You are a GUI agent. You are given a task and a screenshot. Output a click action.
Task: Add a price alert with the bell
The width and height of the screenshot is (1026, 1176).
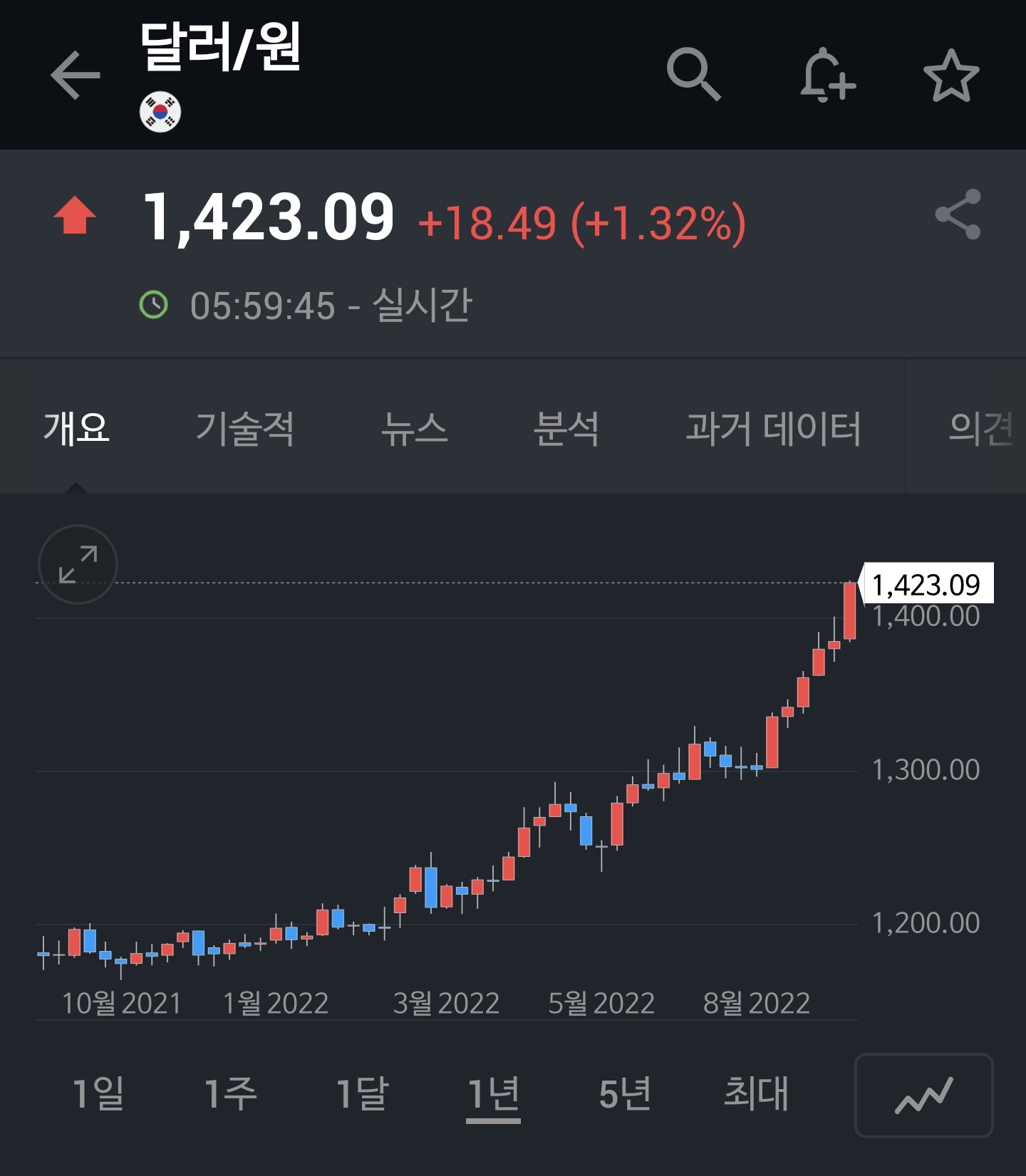coord(826,75)
